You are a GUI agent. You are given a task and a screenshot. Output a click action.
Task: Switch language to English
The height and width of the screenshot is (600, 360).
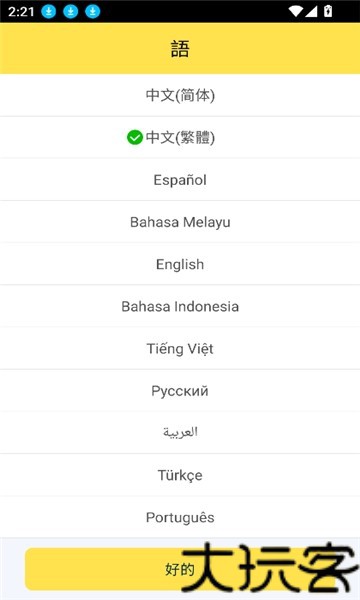tap(180, 264)
